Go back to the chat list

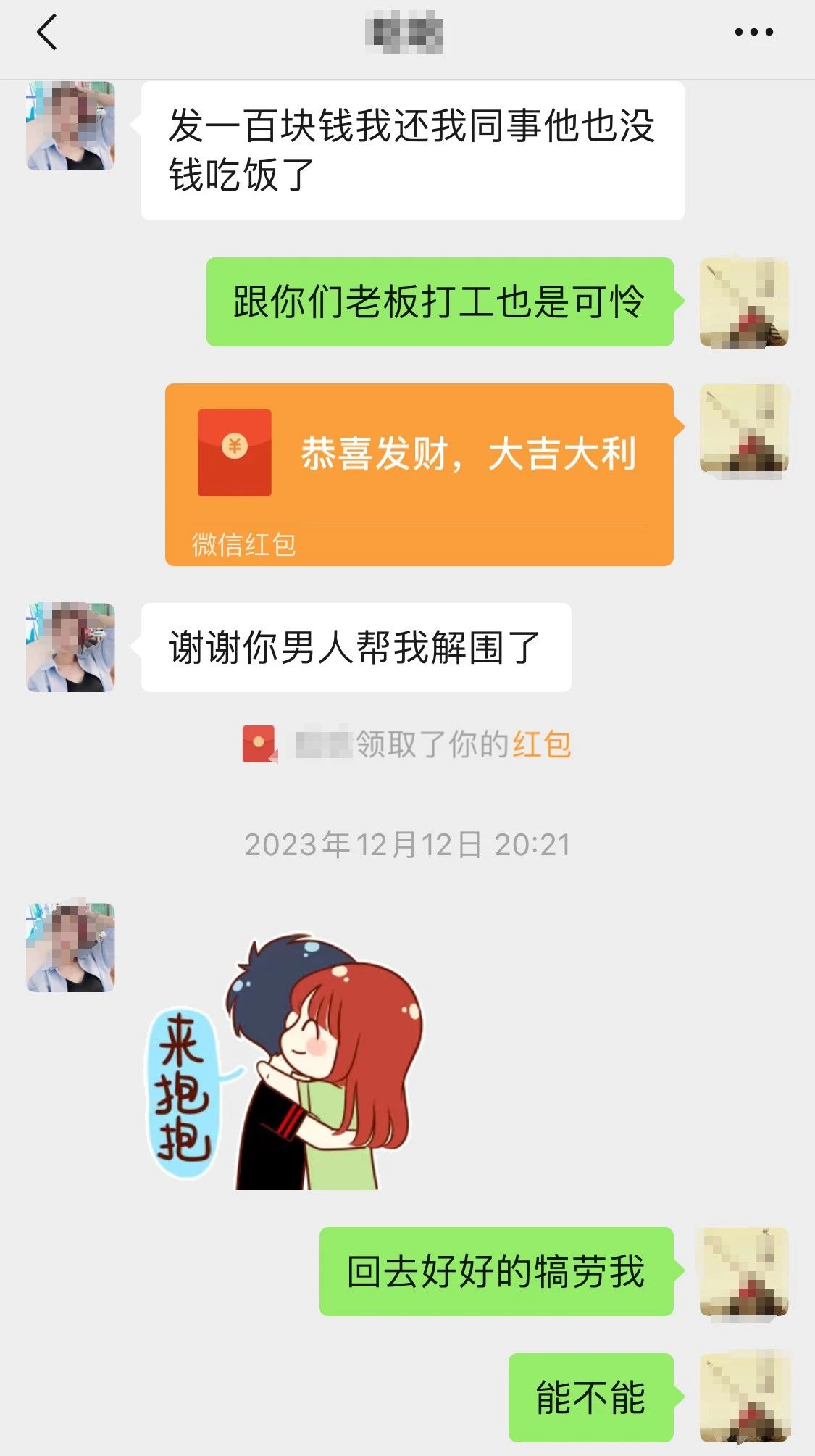46,33
